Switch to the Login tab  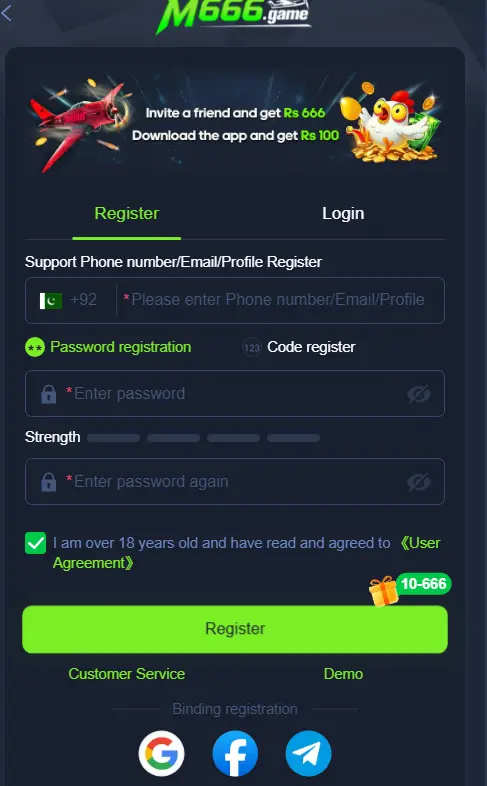pos(343,214)
